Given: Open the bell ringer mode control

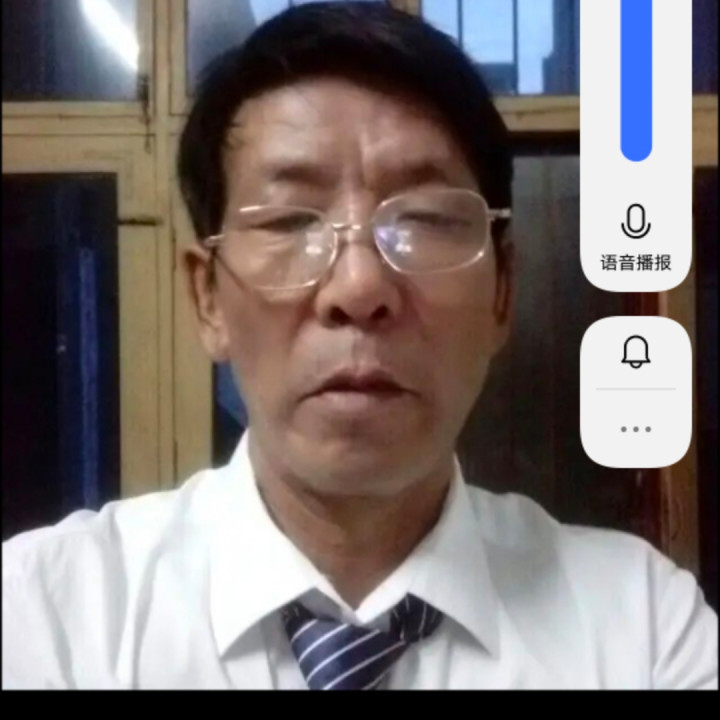Looking at the screenshot, I should point(635,351).
